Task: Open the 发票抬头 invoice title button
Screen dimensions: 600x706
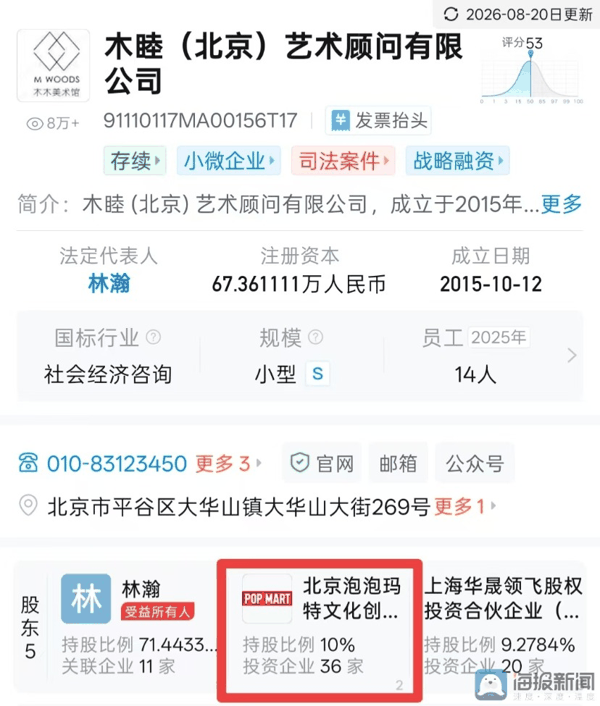Action: pyautogui.click(x=378, y=120)
